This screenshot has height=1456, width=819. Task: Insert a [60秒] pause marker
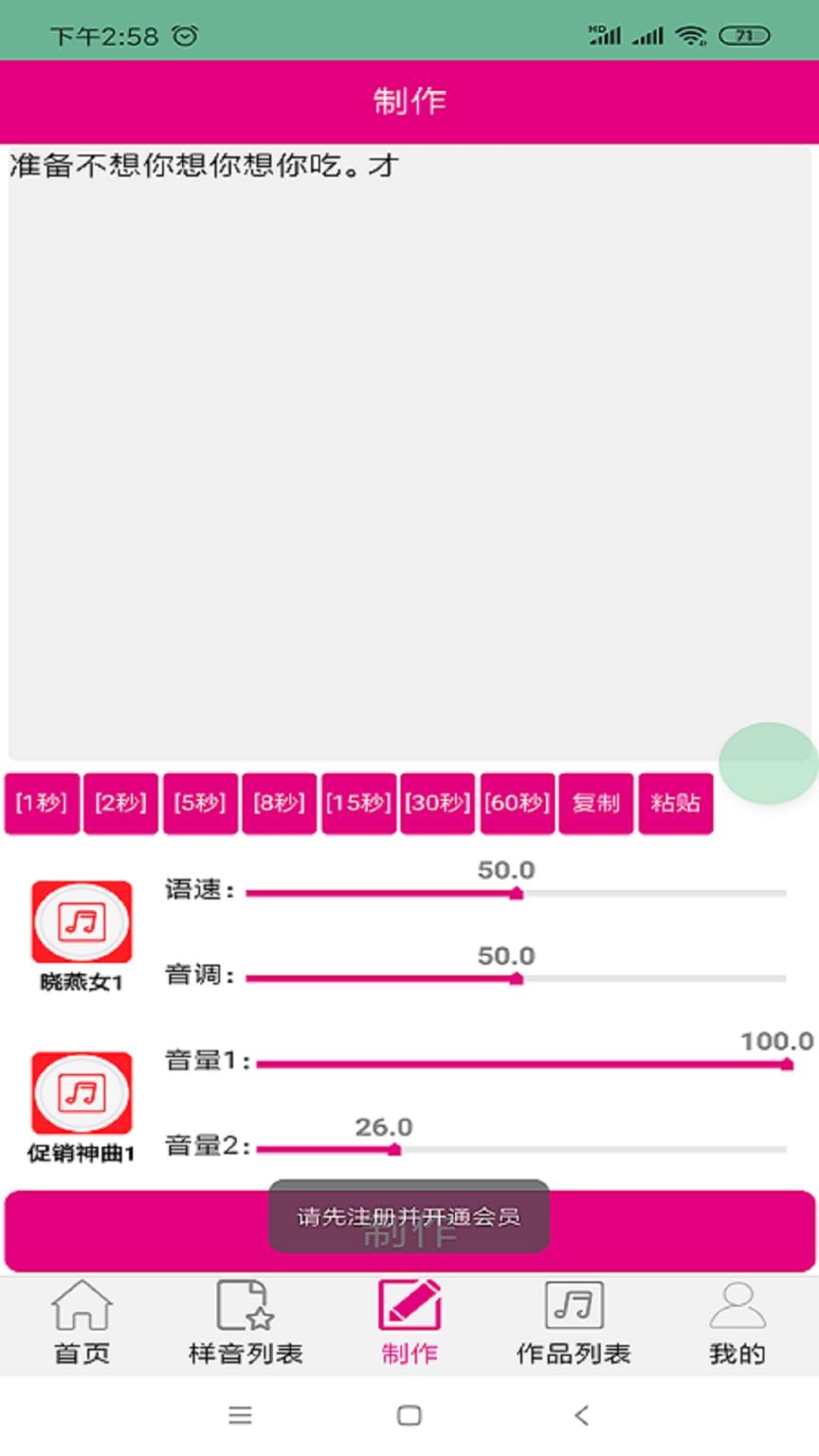pos(517,803)
